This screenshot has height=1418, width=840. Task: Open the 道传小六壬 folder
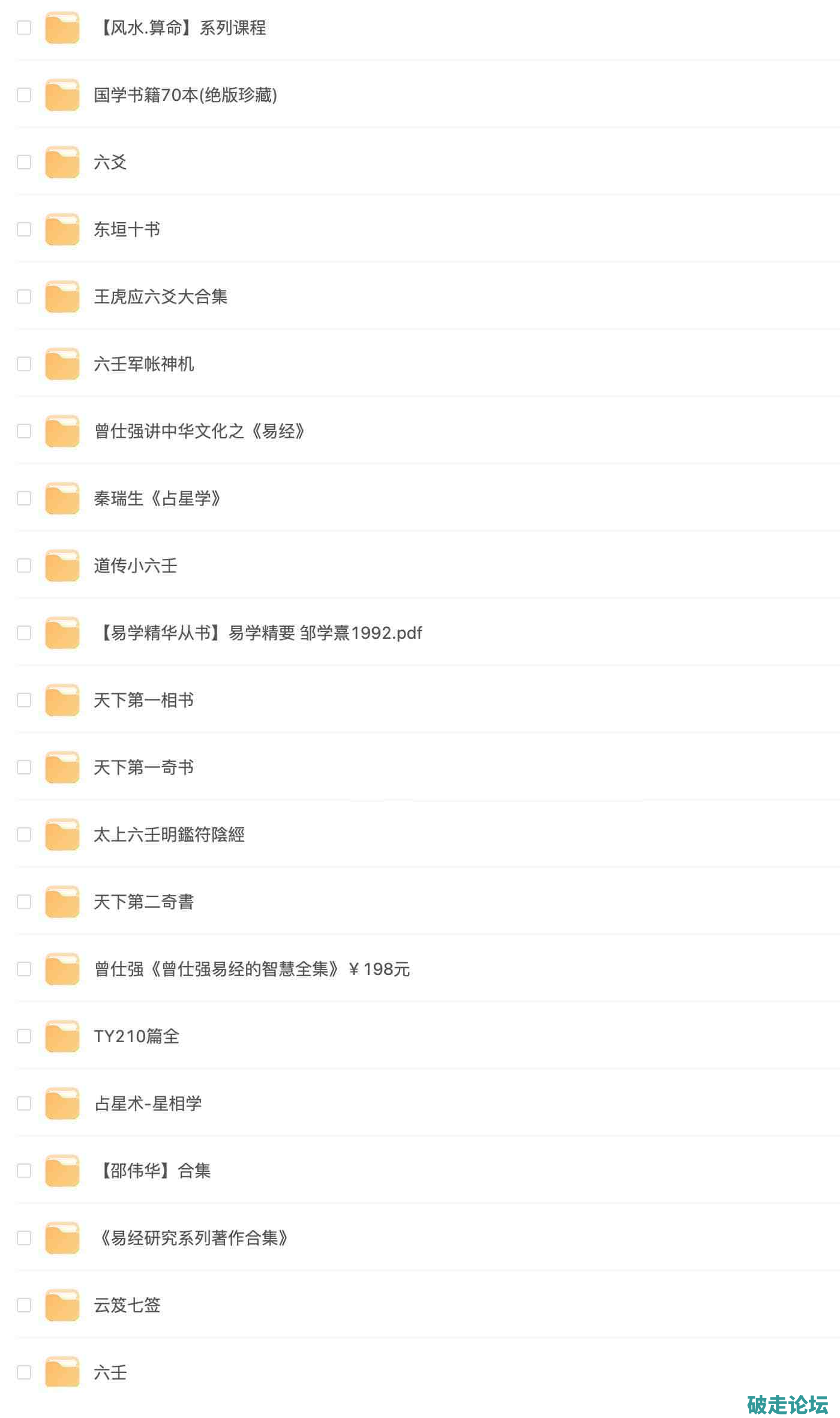[136, 566]
